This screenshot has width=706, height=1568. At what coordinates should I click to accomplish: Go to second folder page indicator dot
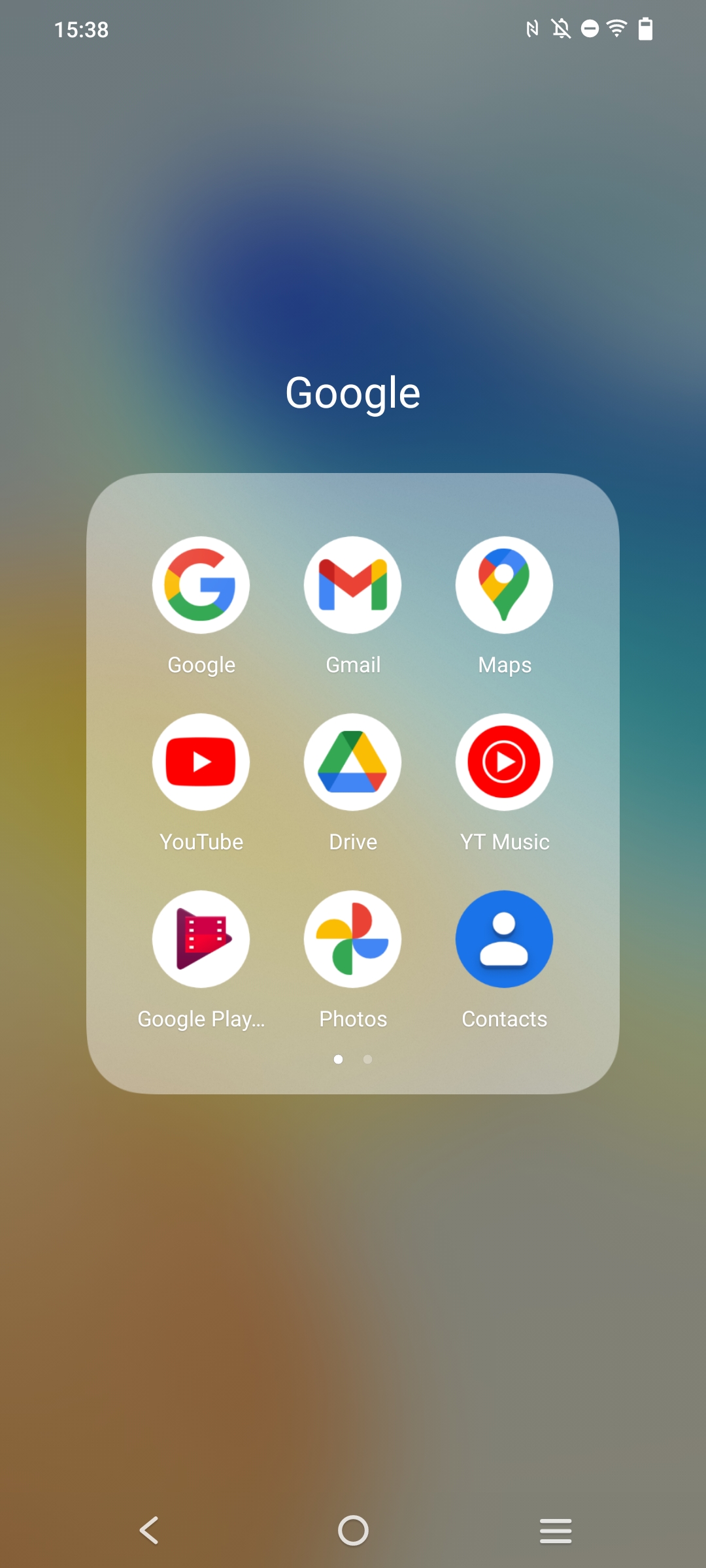(x=367, y=1059)
